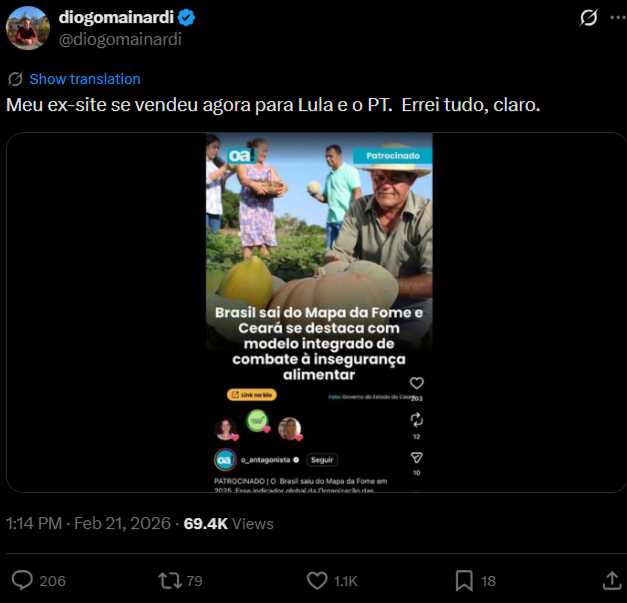Open the @diogomainardi handle link
The image size is (627, 603).
coord(119,39)
